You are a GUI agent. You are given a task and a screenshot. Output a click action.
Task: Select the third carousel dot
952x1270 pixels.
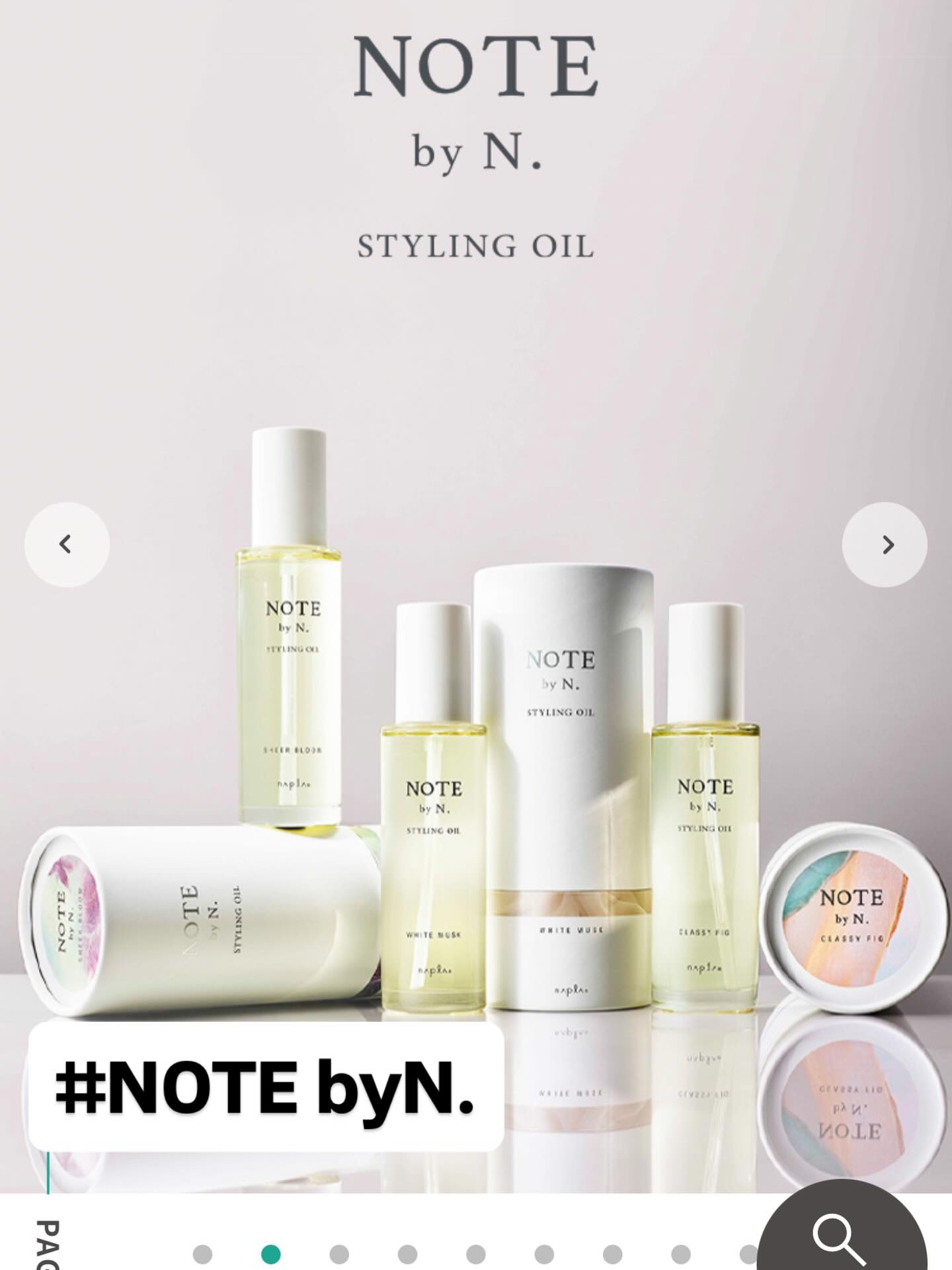(339, 1254)
